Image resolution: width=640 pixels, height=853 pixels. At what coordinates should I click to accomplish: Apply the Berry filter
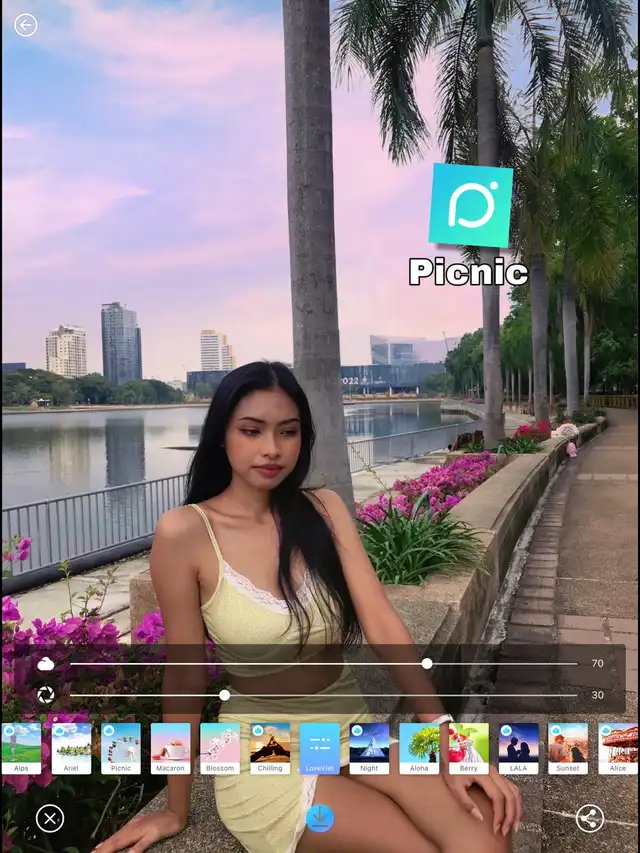(469, 748)
